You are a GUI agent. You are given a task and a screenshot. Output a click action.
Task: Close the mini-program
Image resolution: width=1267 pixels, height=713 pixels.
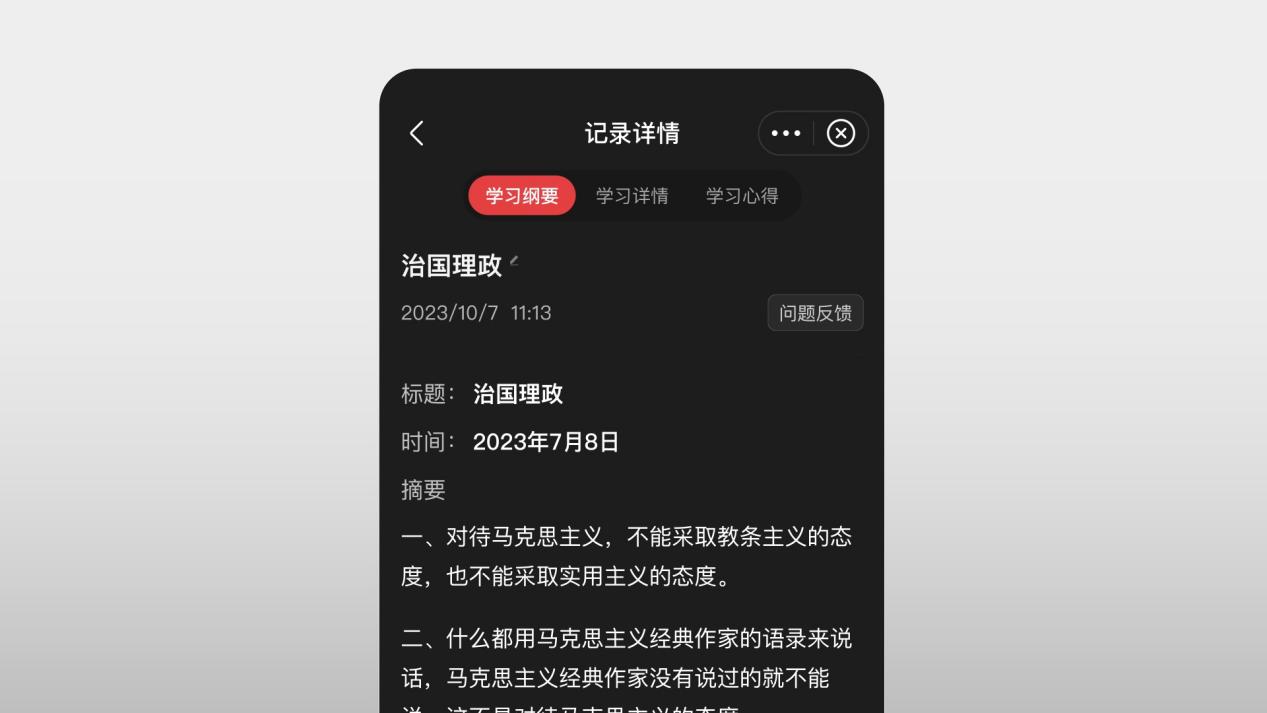click(841, 133)
